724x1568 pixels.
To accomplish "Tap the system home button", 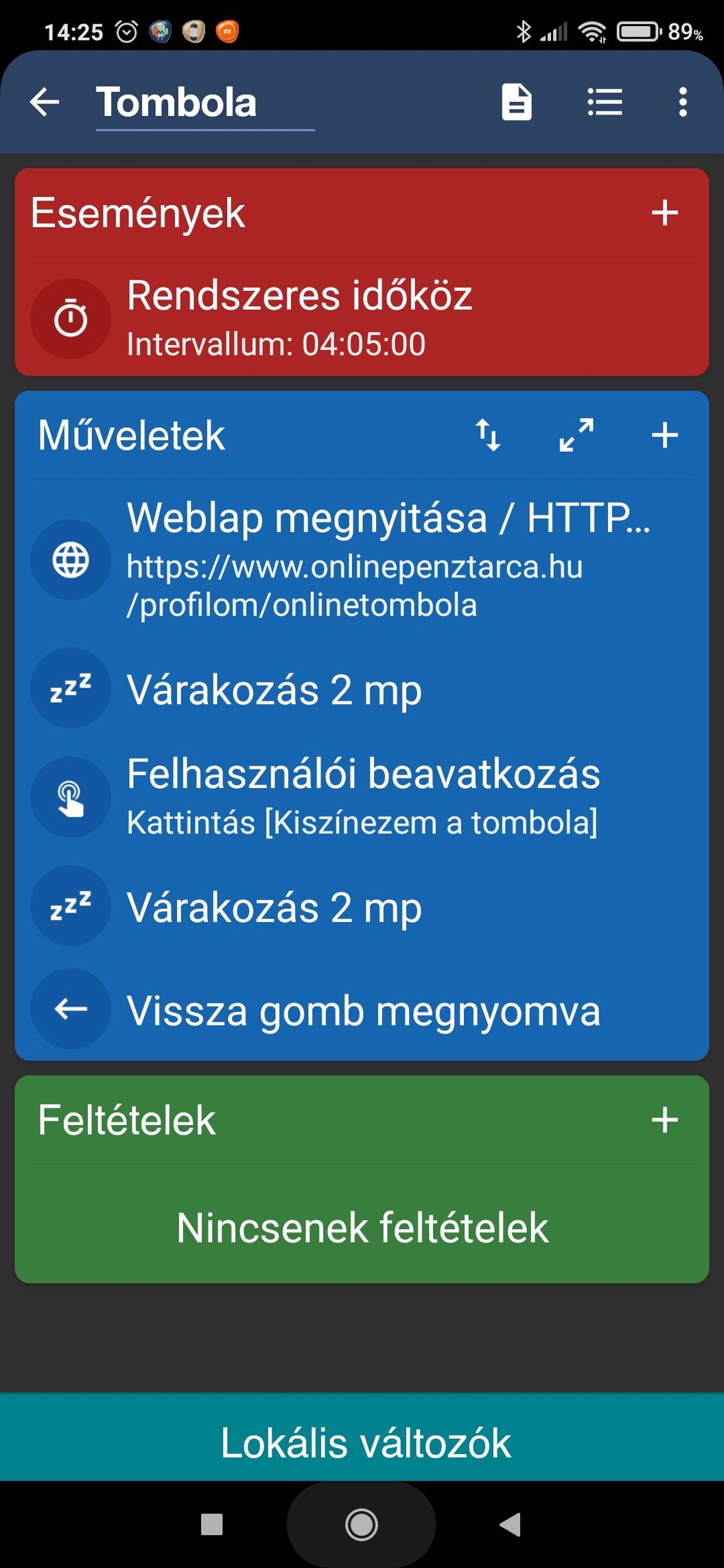I will pyautogui.click(x=362, y=1525).
